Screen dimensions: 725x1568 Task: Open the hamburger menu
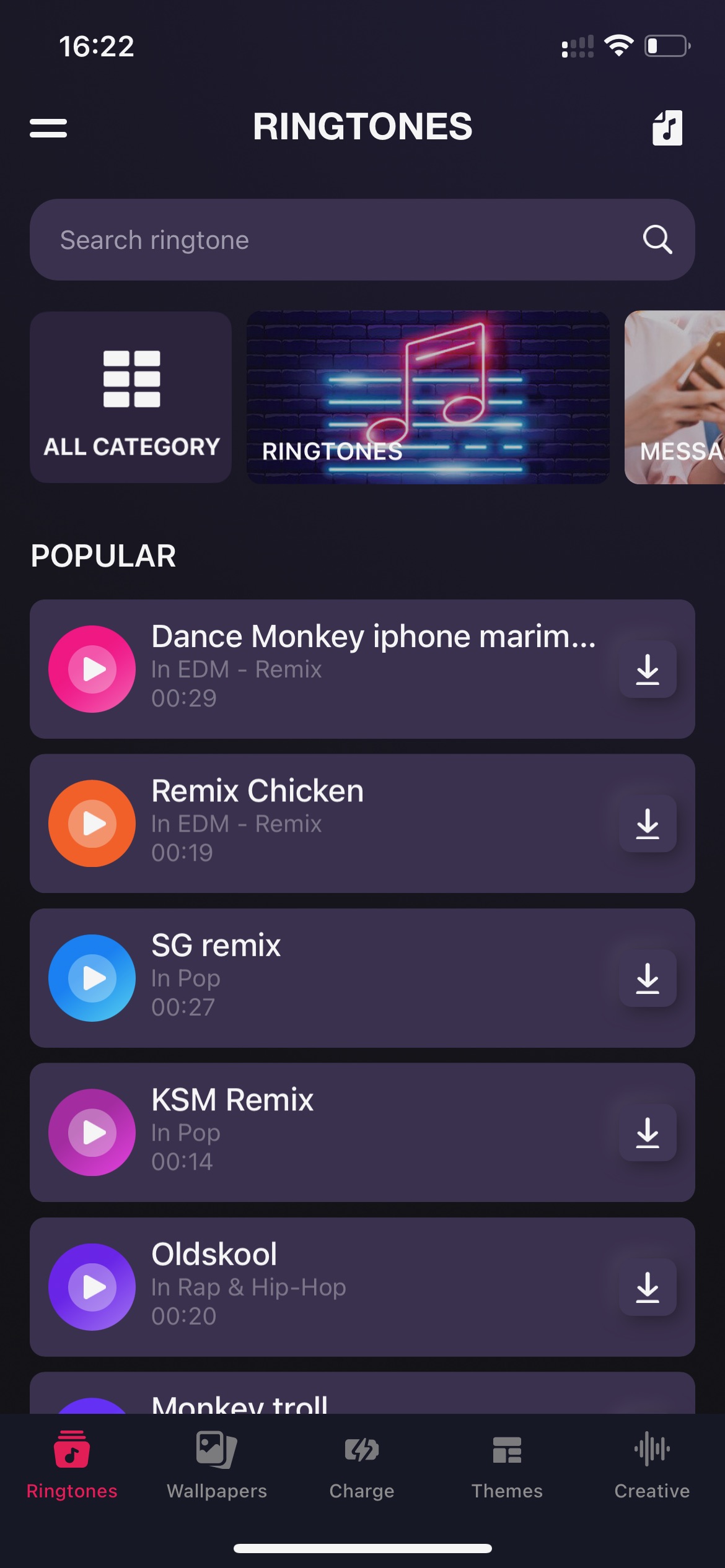pos(48,128)
